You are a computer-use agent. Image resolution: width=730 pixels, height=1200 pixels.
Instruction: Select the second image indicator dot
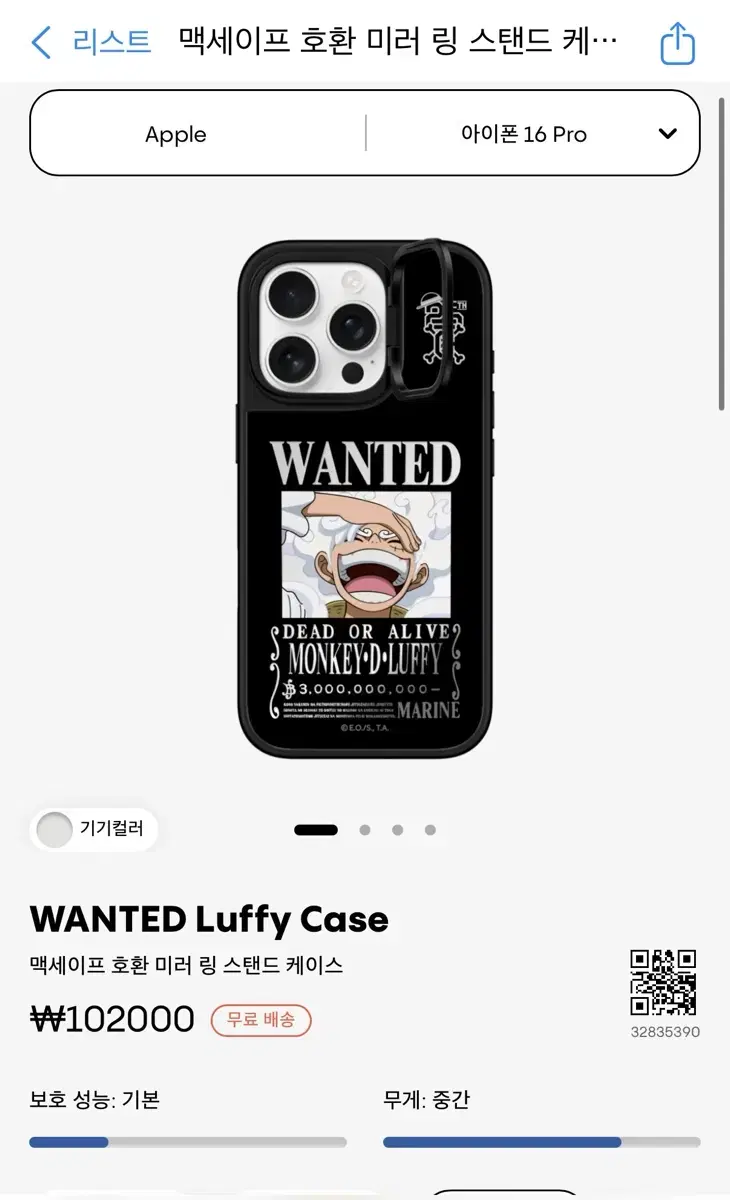365,829
